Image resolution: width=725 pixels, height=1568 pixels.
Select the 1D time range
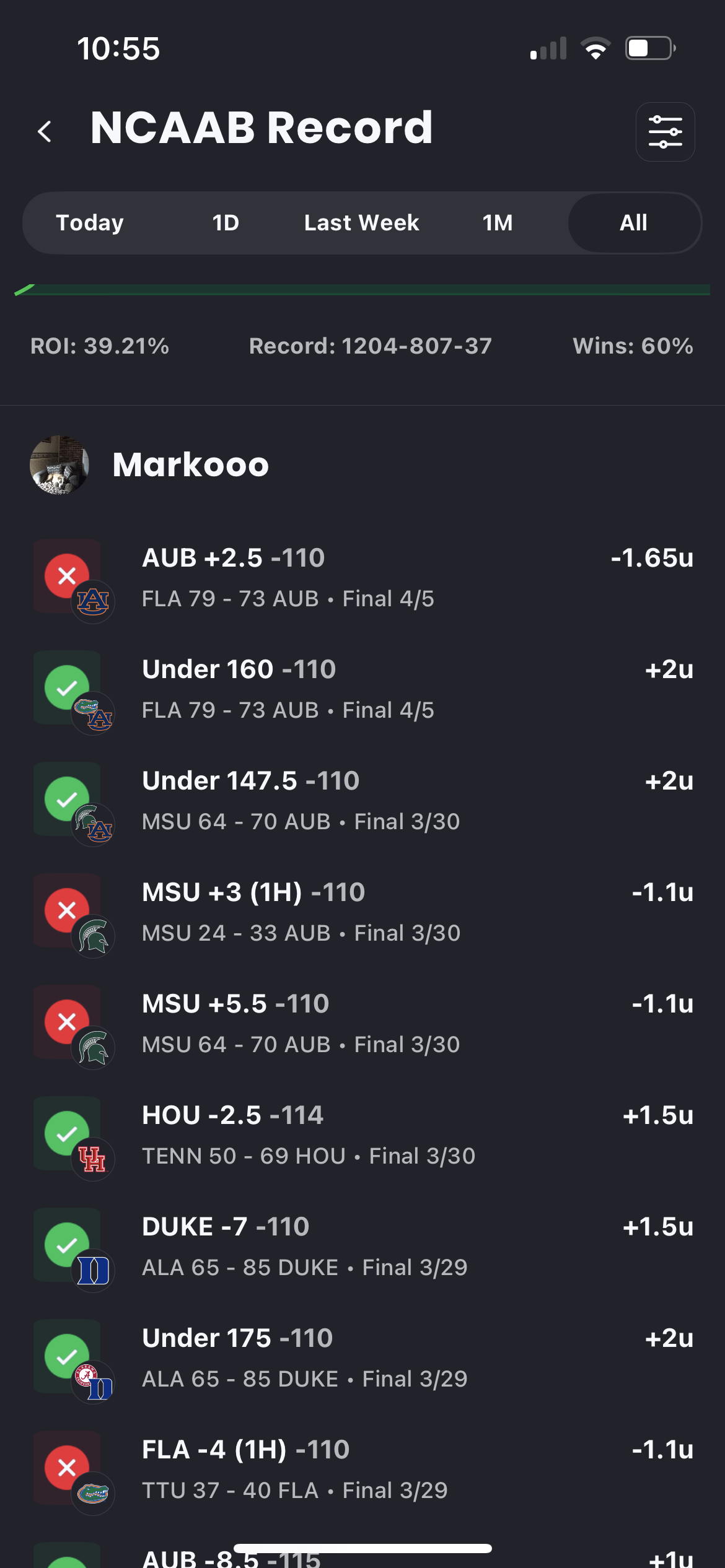pos(226,223)
